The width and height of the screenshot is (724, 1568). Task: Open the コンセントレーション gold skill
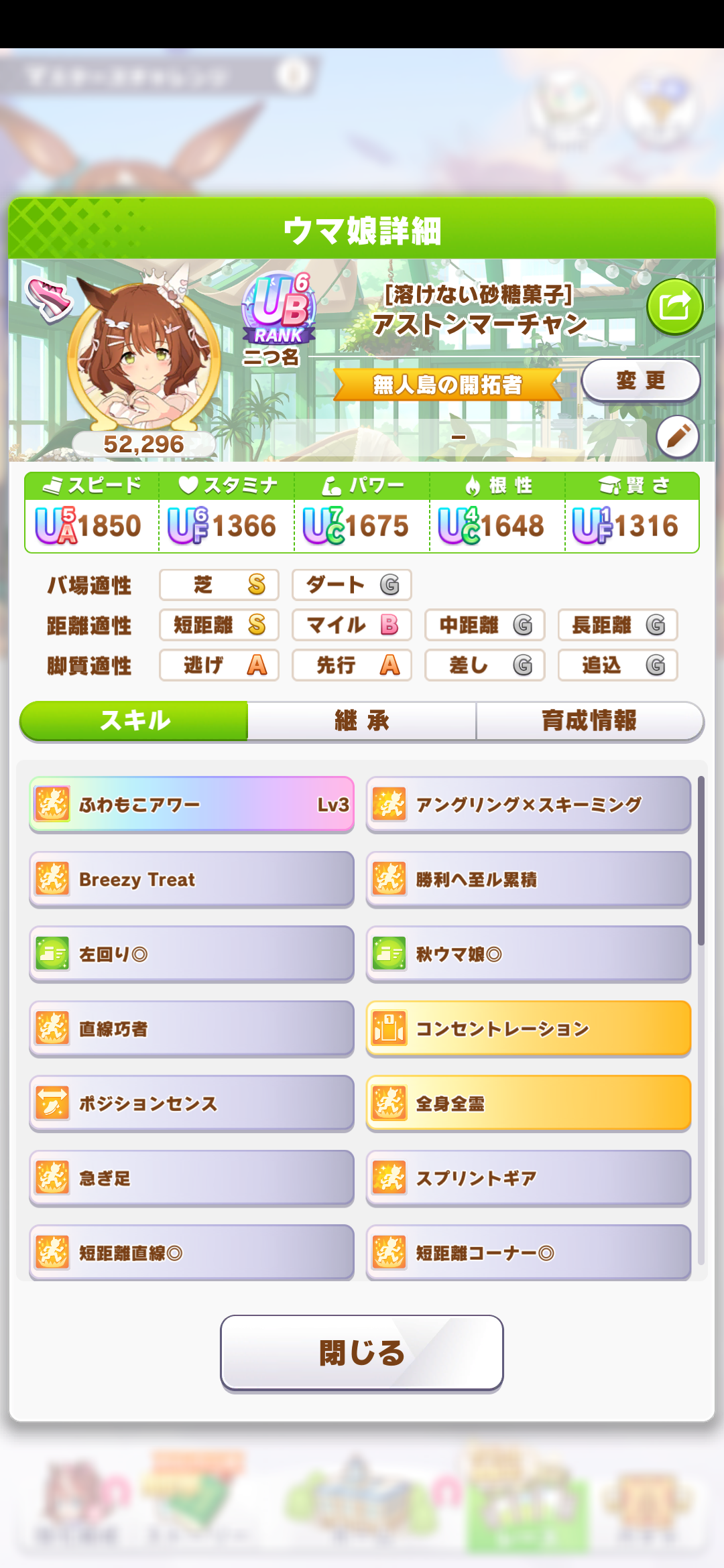pyautogui.click(x=528, y=1029)
